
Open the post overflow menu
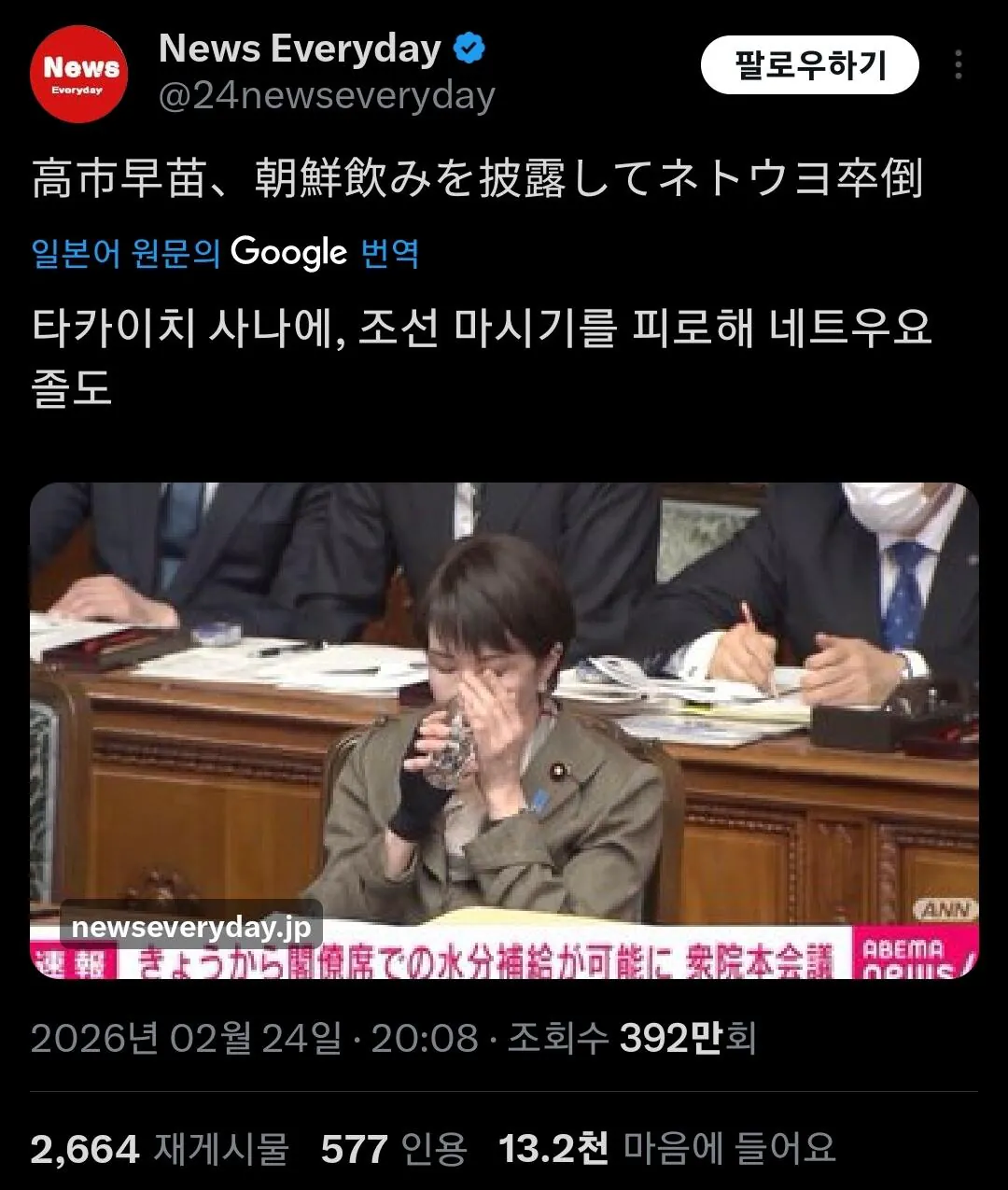[x=959, y=65]
